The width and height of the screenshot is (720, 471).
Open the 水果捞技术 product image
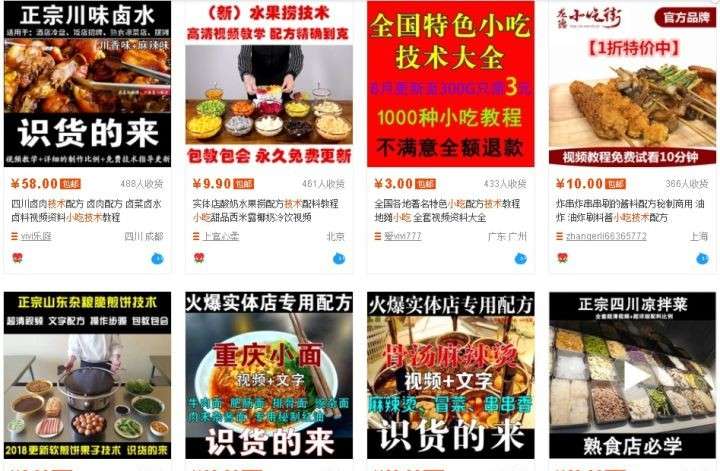click(x=269, y=84)
